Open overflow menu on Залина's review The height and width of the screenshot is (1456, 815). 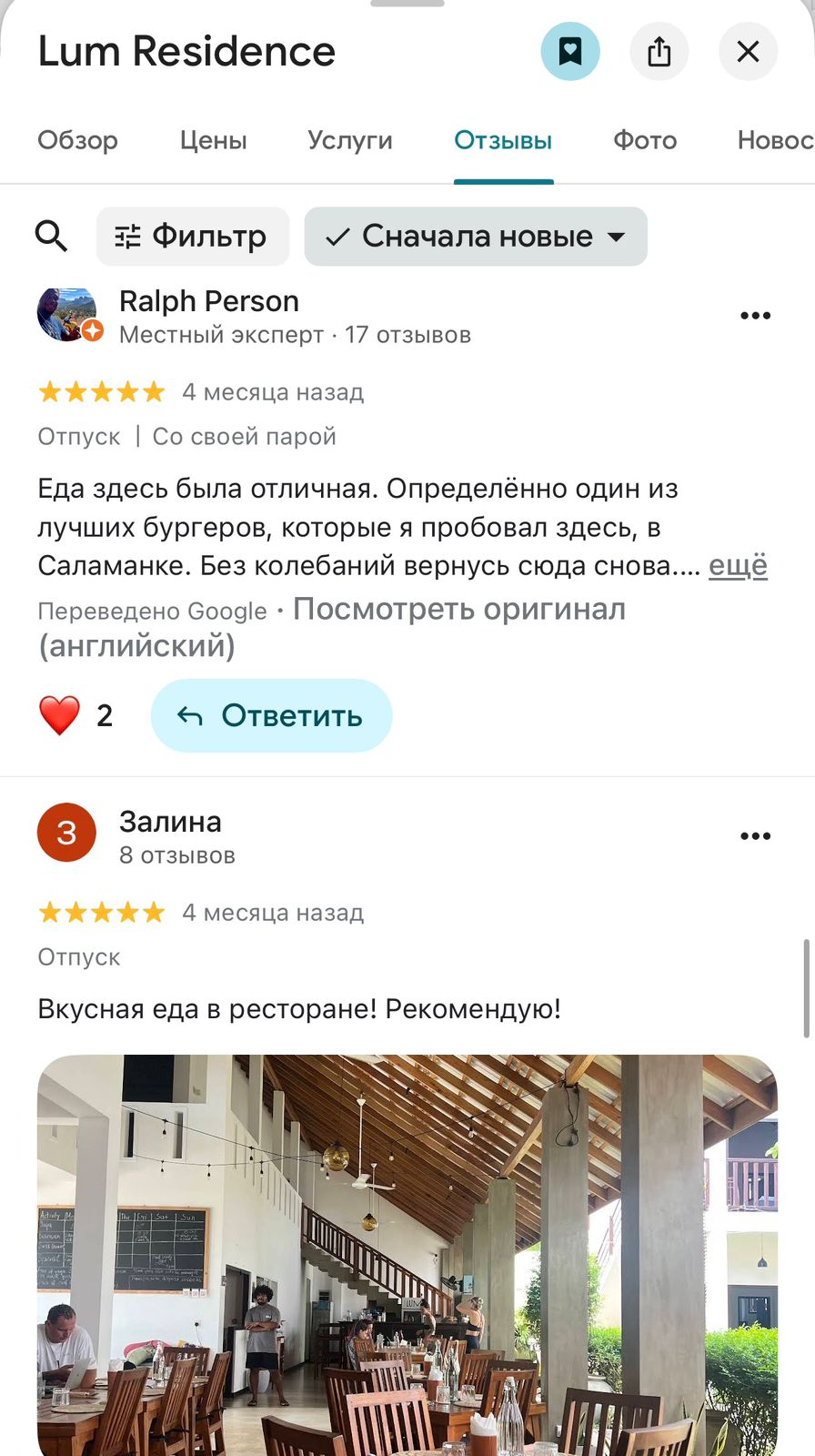(755, 836)
